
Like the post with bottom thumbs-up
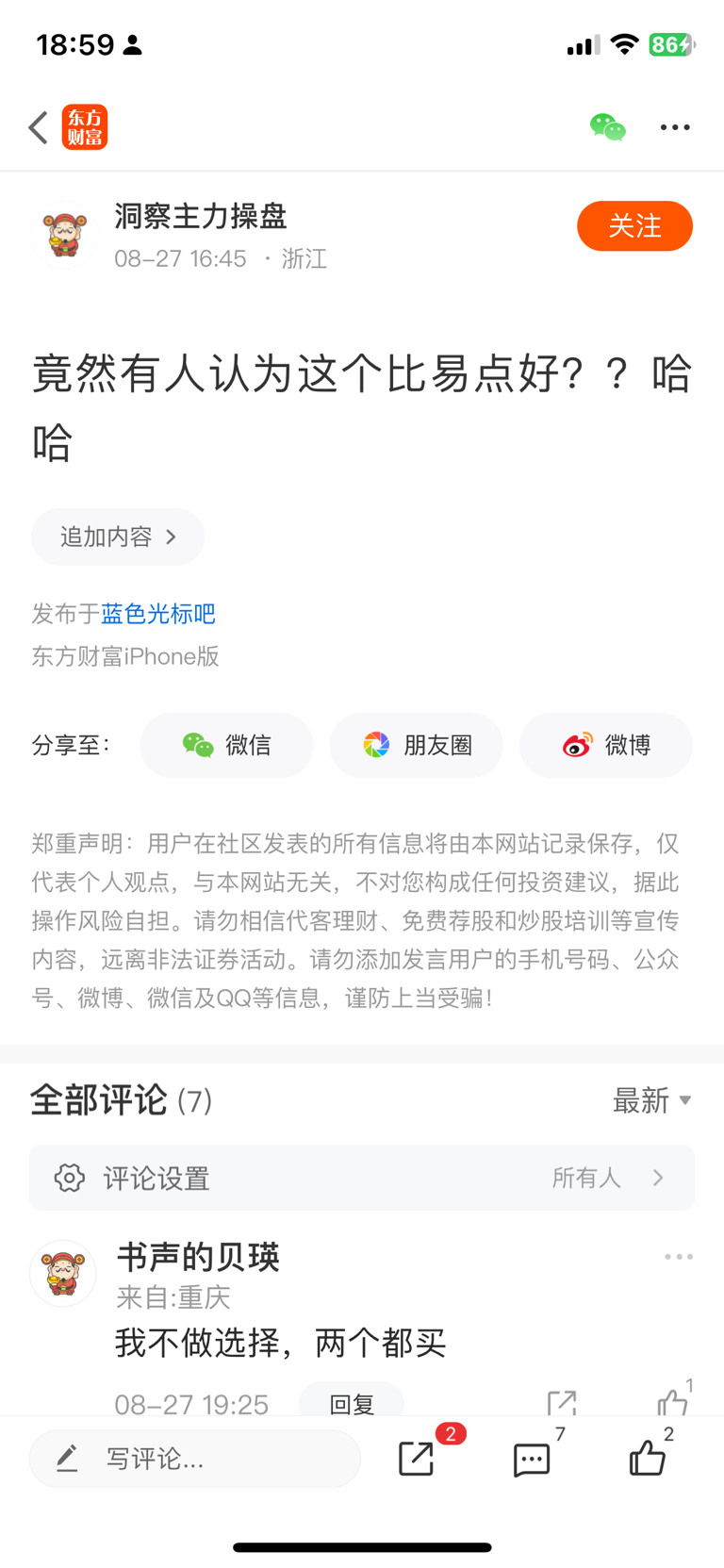(648, 1458)
